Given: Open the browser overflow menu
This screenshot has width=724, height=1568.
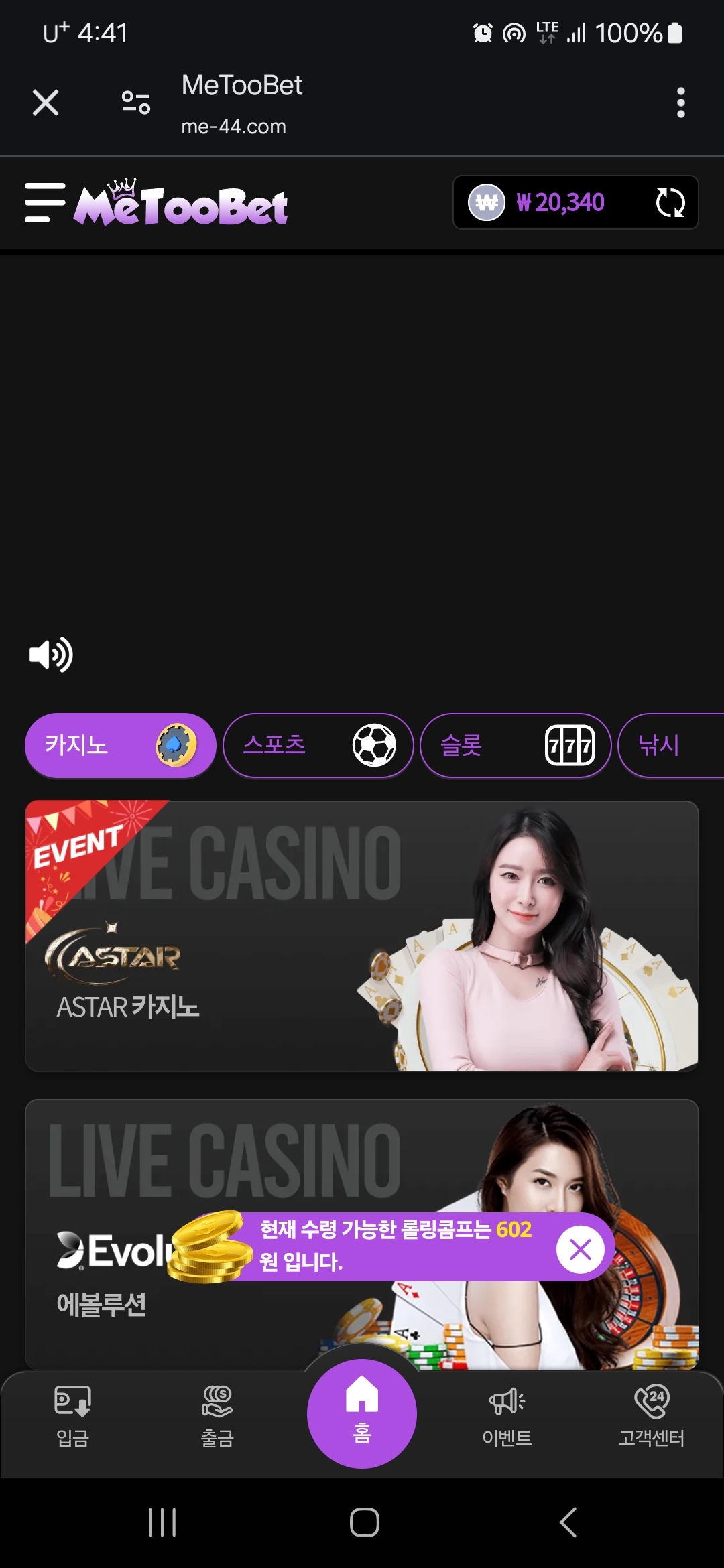Looking at the screenshot, I should [680, 103].
